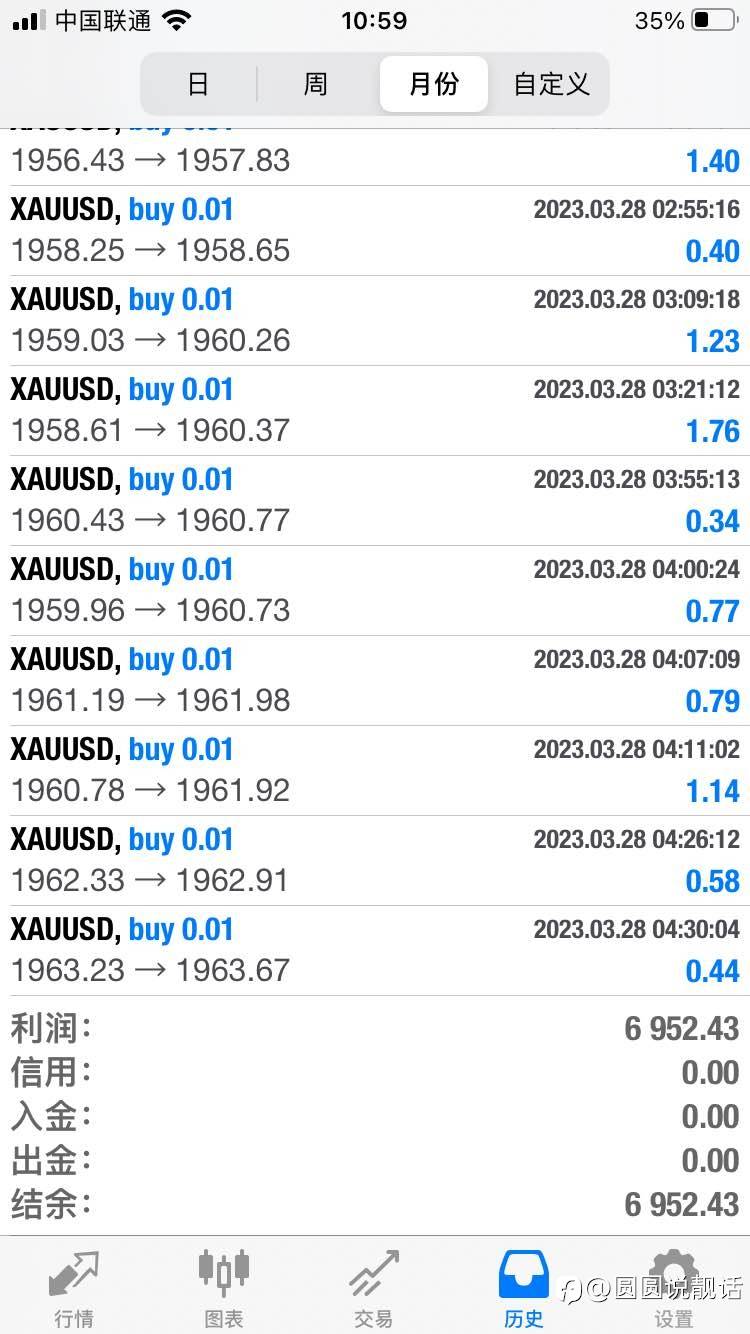Switch to the 交易 trade tab
The image size is (750, 1334).
point(374,1288)
